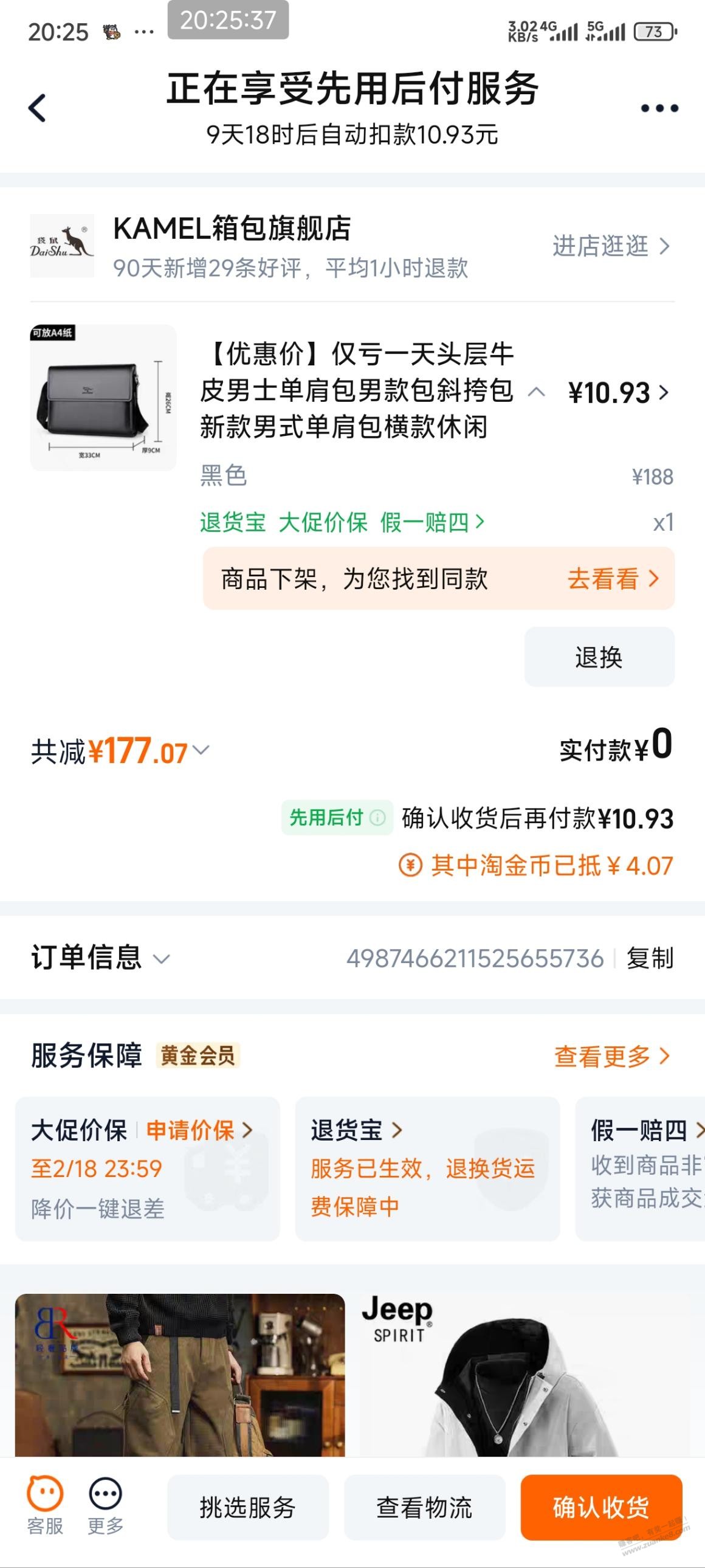Tap the 退换 return or exchange button
This screenshot has height=1568, width=705.
click(x=599, y=657)
